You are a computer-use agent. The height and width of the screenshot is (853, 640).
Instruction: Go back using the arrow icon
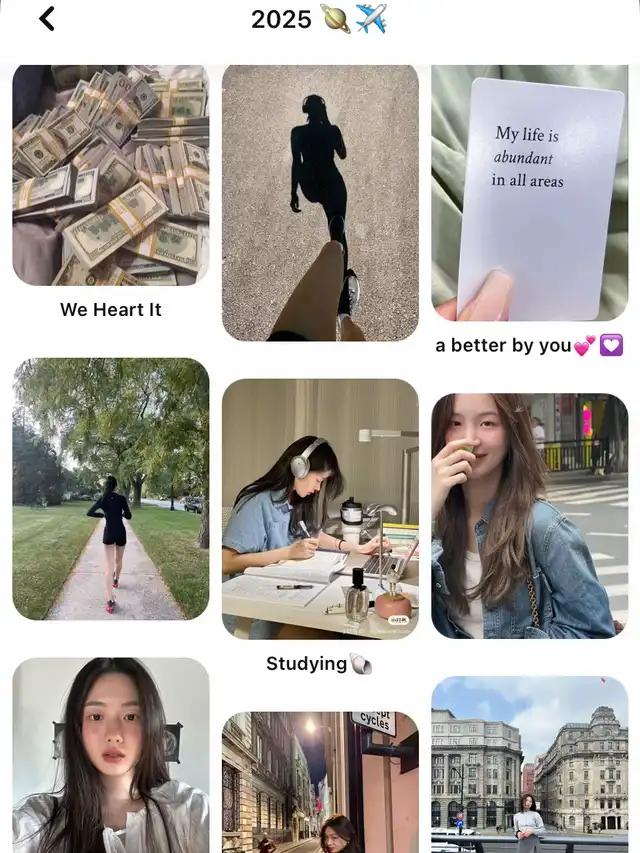46,18
